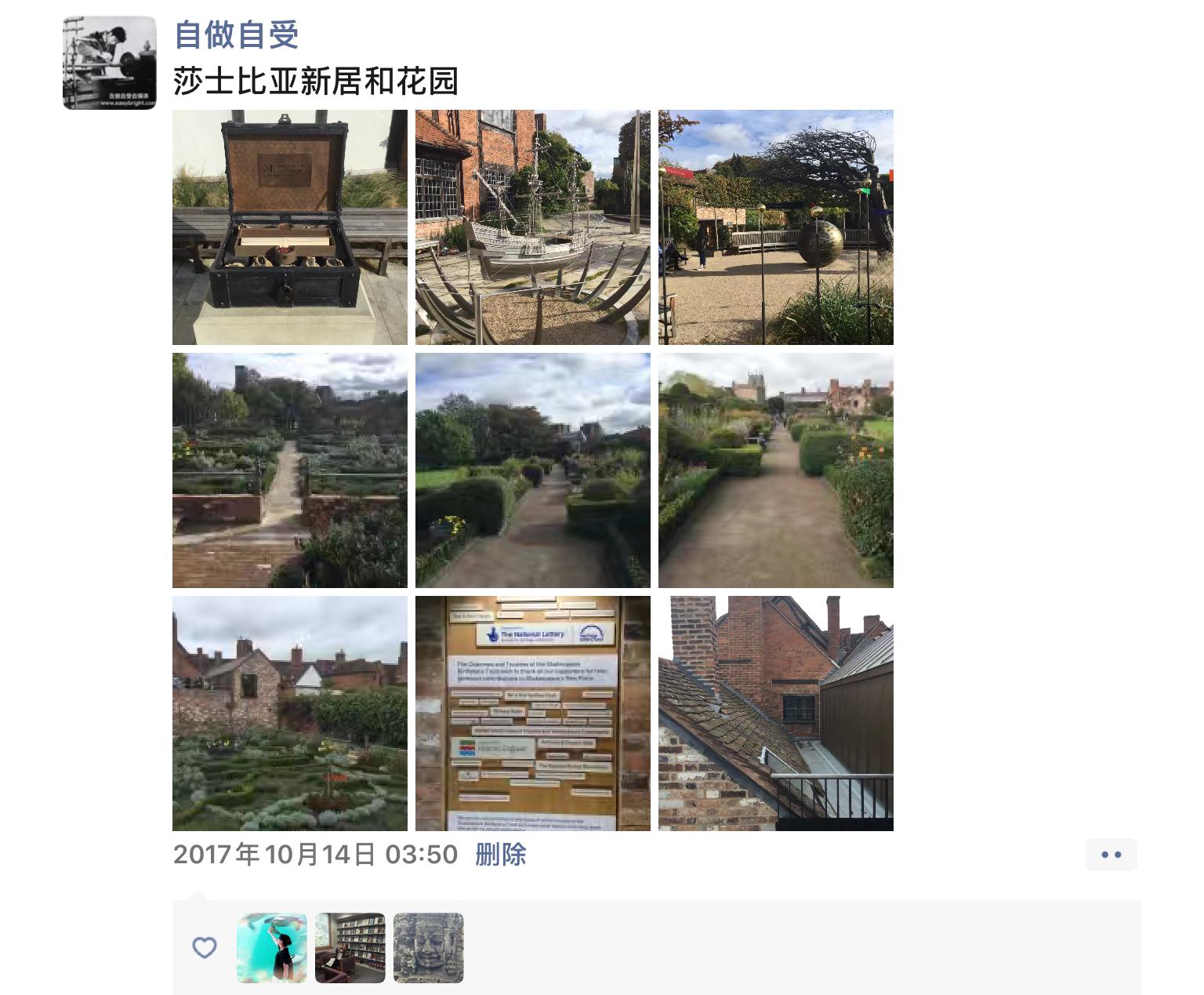Image resolution: width=1204 pixels, height=995 pixels.
Task: View the center hedge-lined path photo
Action: 533,470
